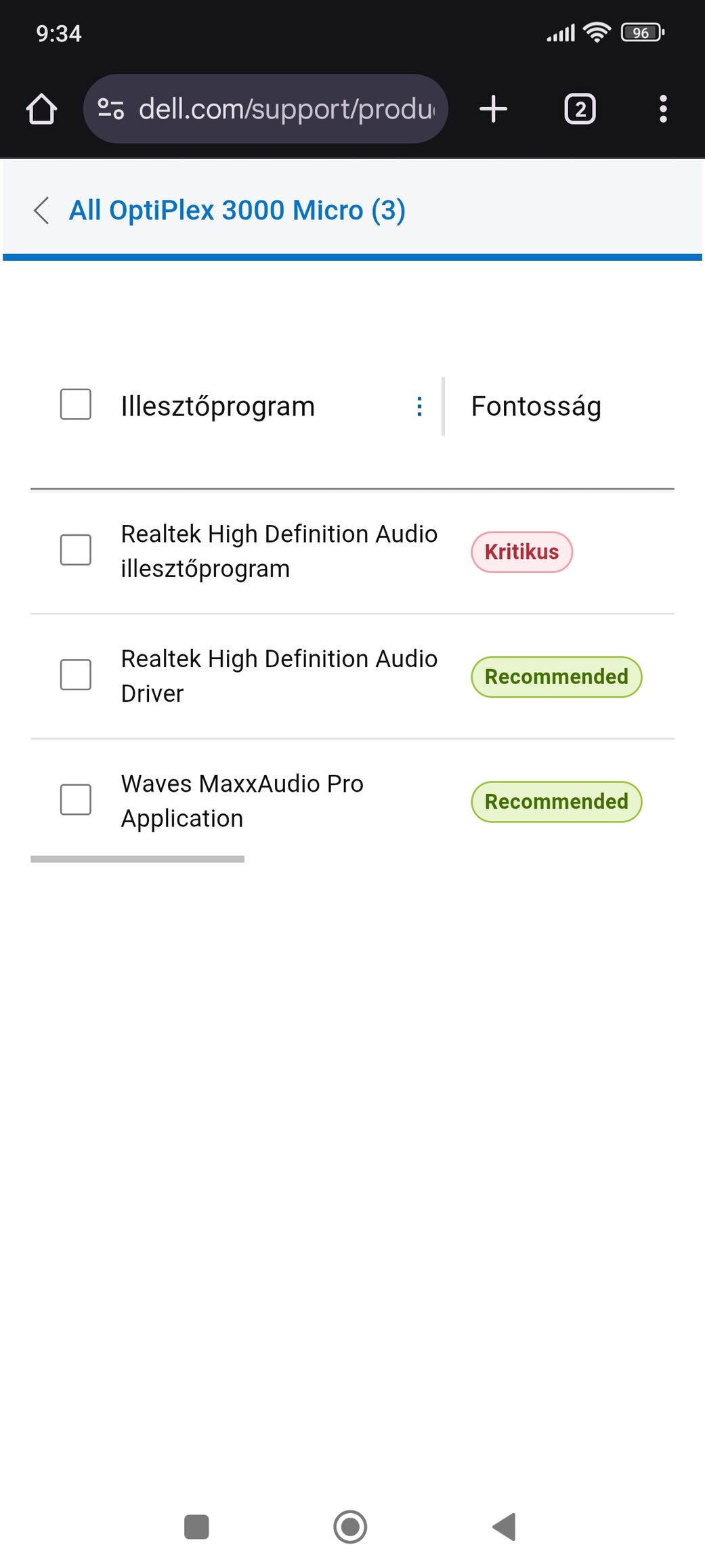Screen dimensions: 705x1568
Task: Check the Realtek High Definition Audio Driver box
Action: (x=76, y=675)
